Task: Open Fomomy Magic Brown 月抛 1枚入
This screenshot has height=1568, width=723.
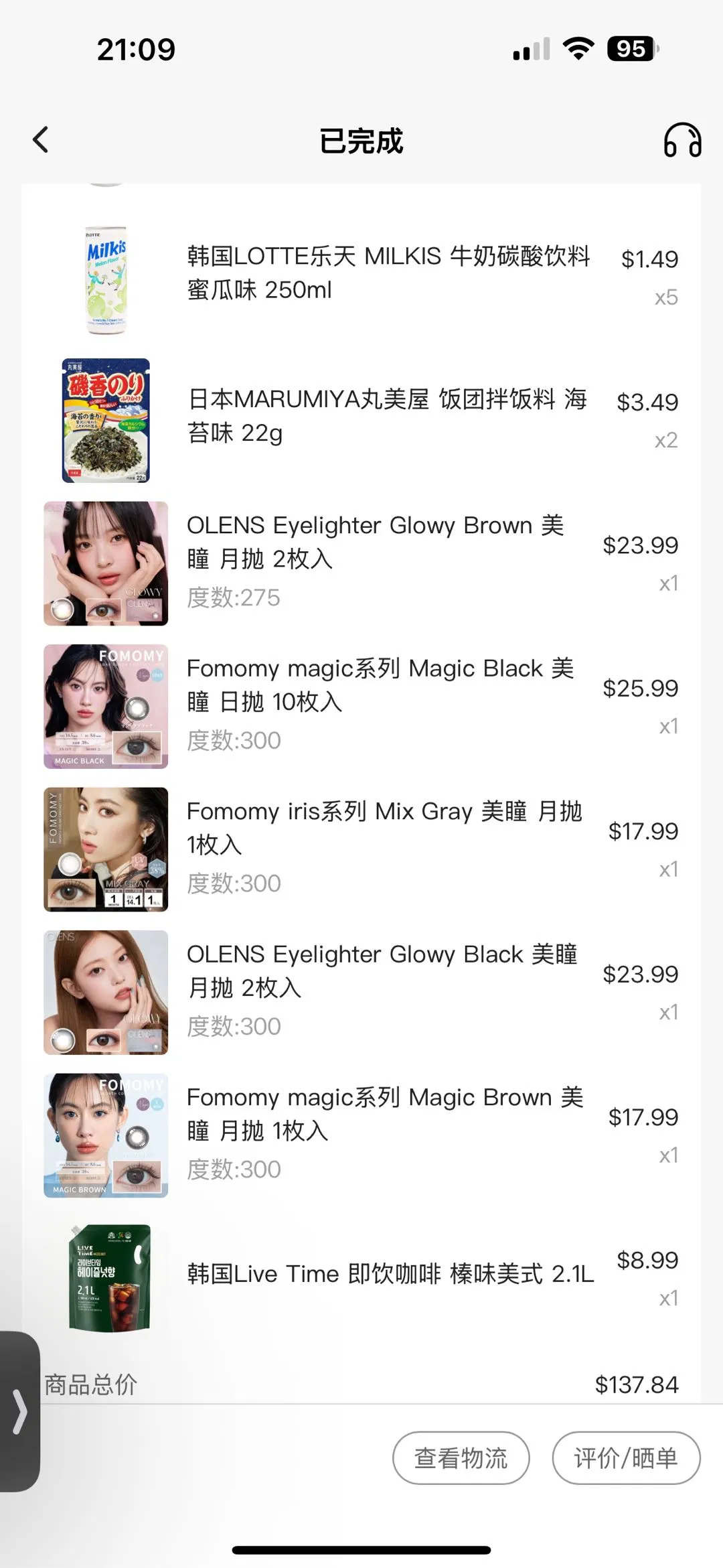Action: coord(384,1113)
